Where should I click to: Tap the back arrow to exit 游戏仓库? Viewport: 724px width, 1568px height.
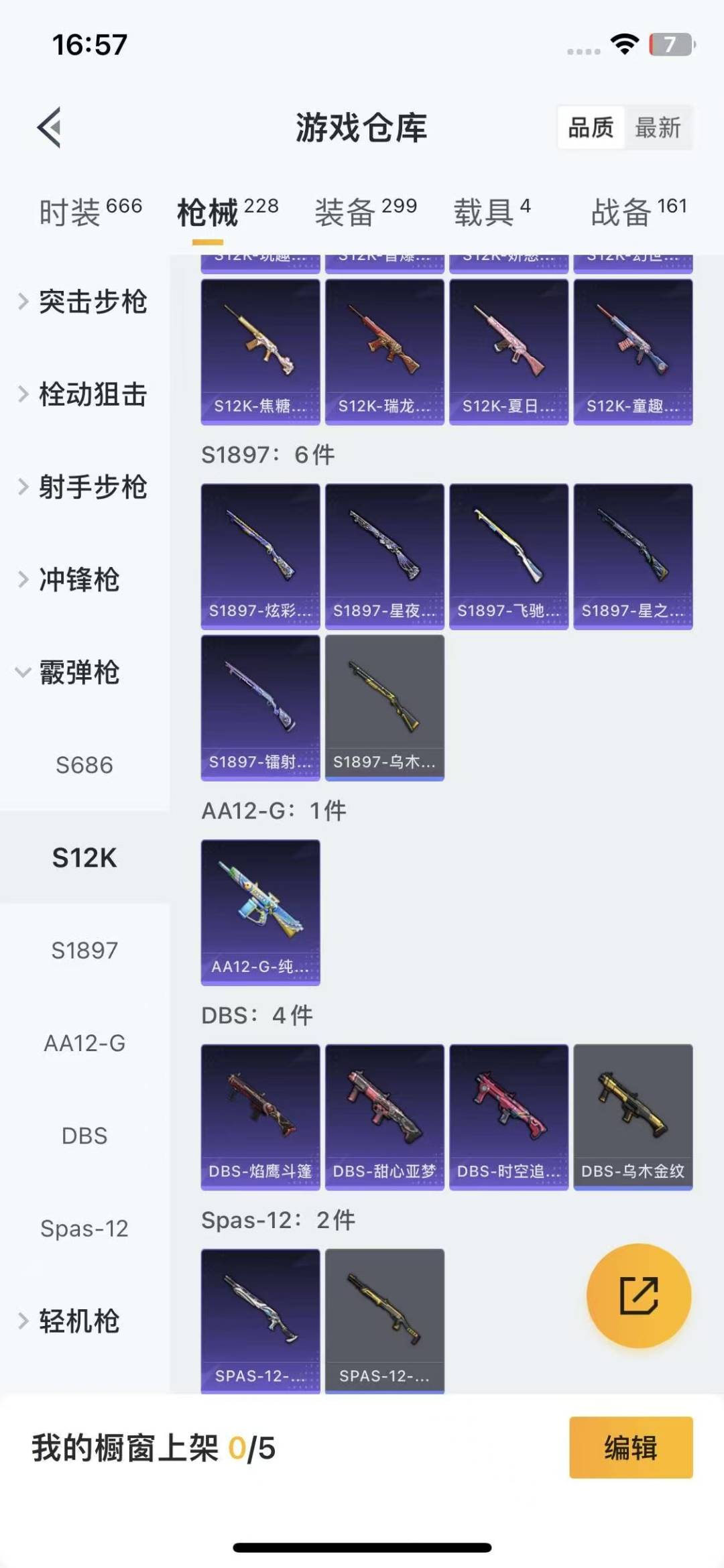point(48,128)
